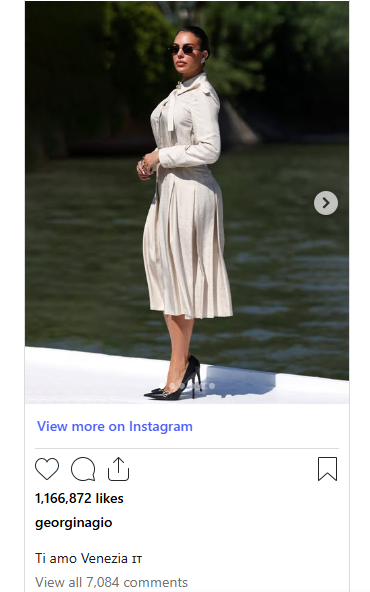
Task: Go to next photo in carousel
Action: click(x=326, y=203)
